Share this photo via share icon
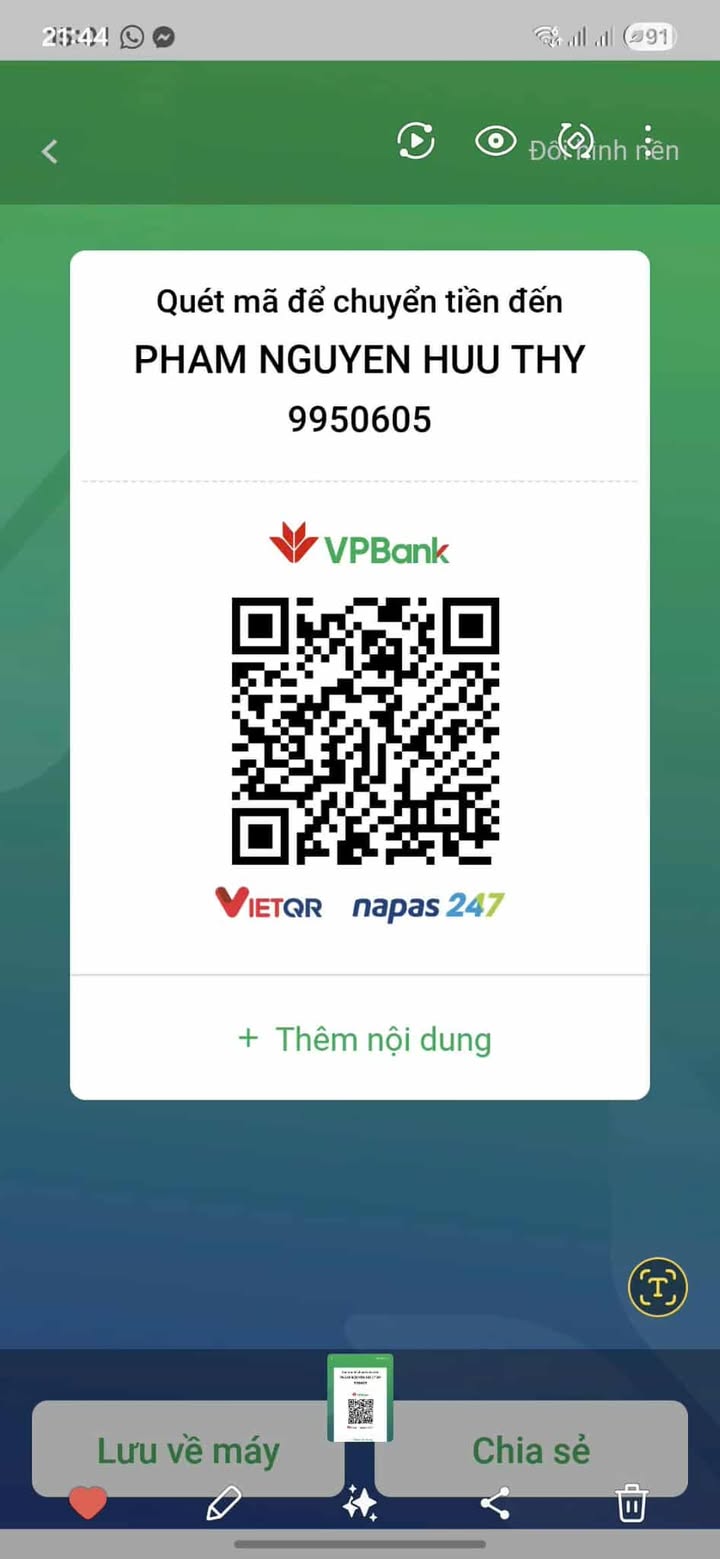The width and height of the screenshot is (720, 1559). pyautogui.click(x=495, y=1502)
